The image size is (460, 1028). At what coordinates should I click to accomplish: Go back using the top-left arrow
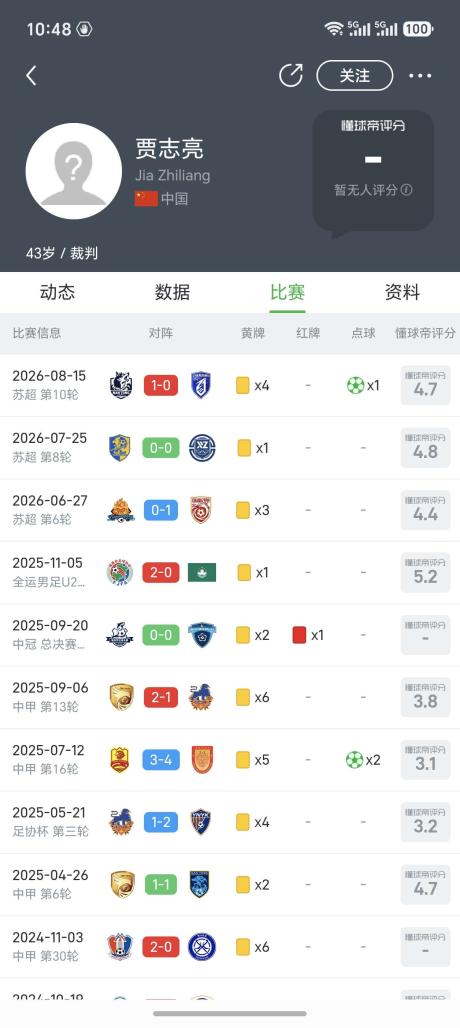[x=31, y=76]
